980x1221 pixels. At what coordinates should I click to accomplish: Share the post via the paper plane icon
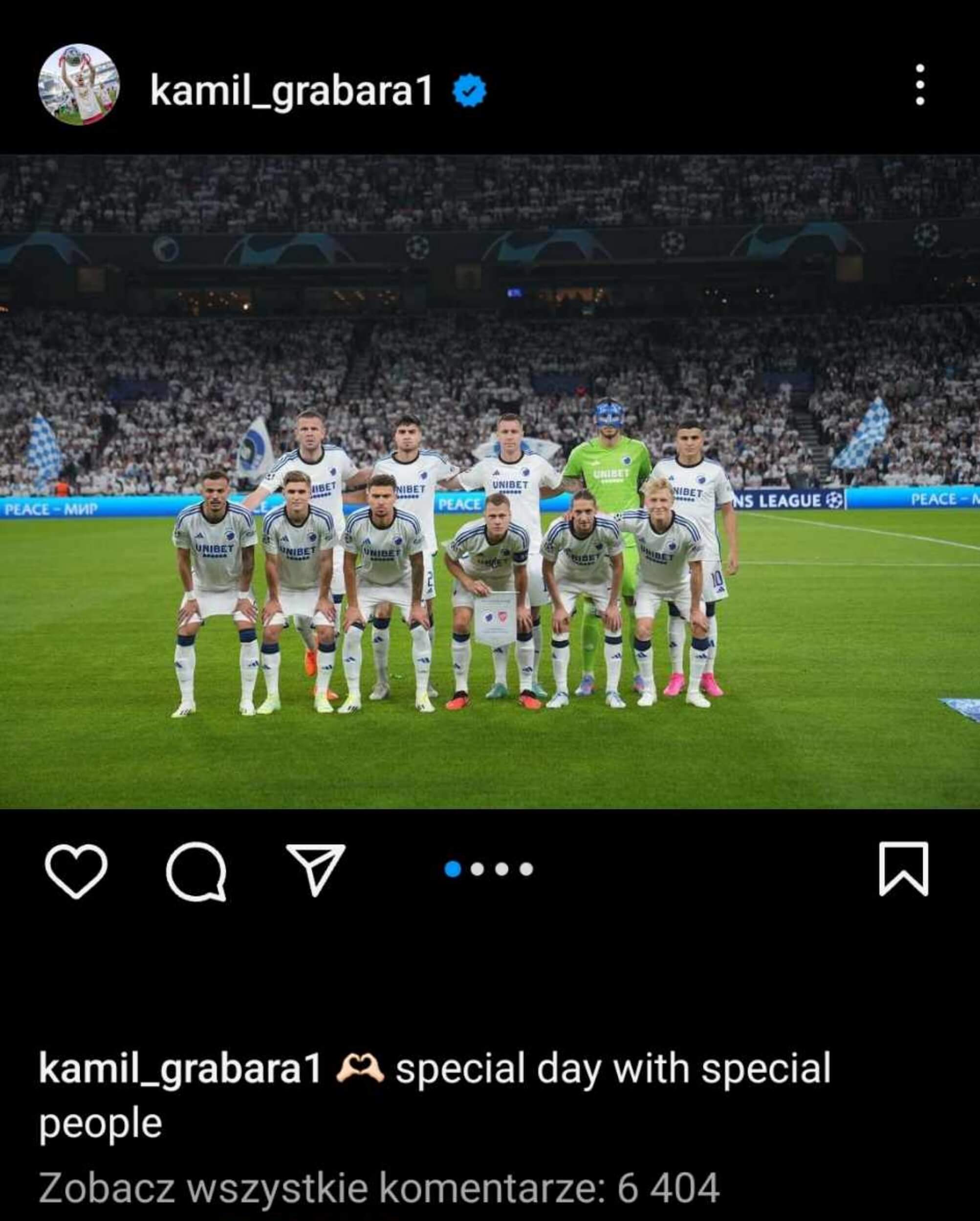coord(315,870)
